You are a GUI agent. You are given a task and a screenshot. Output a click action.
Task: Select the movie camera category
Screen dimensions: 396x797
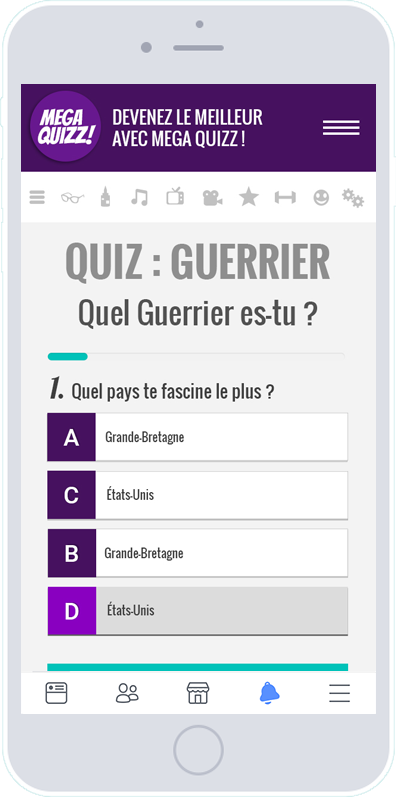click(x=212, y=197)
